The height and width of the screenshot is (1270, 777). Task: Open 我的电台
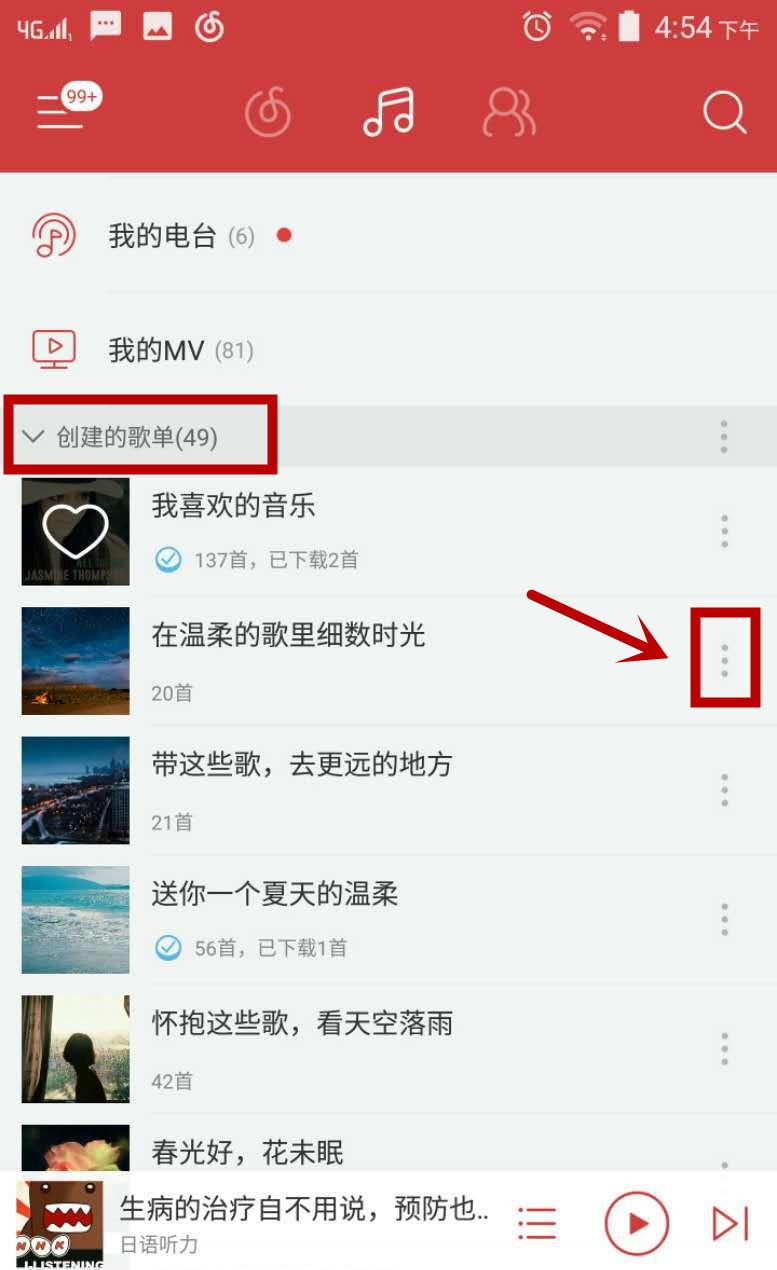pos(388,236)
